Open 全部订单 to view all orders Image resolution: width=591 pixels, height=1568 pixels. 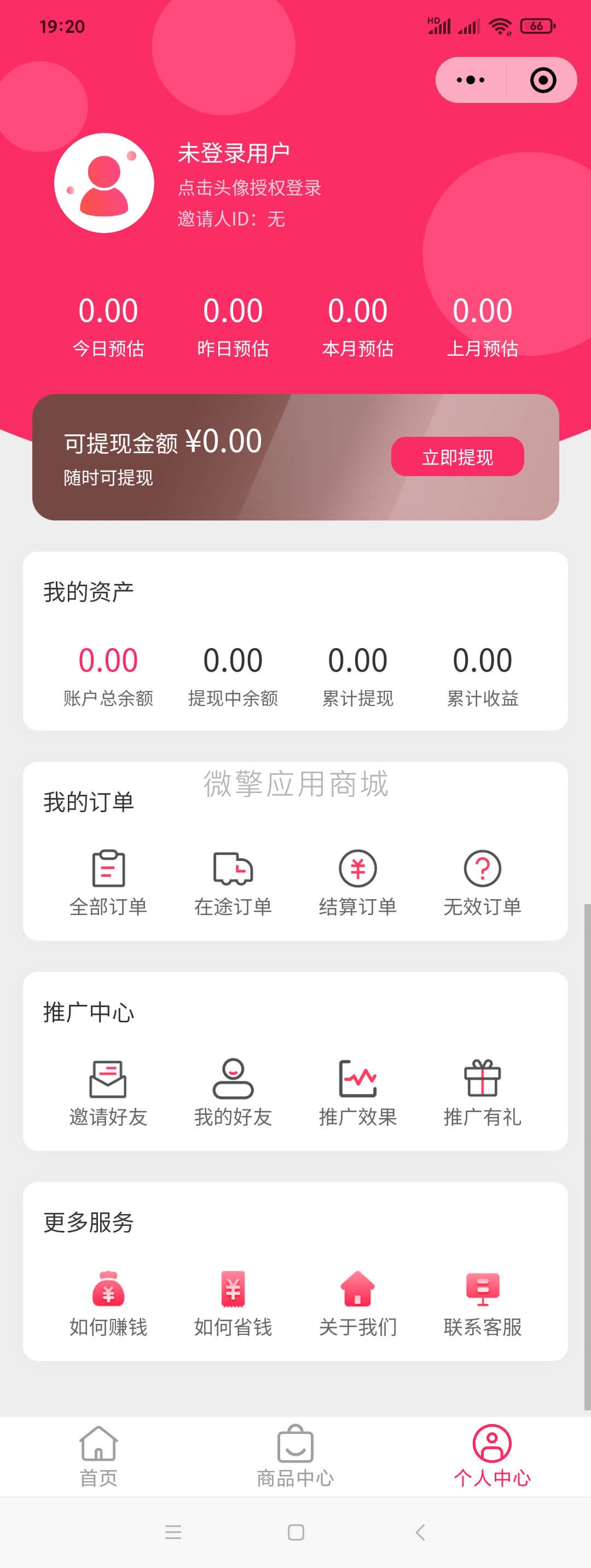coord(108,882)
